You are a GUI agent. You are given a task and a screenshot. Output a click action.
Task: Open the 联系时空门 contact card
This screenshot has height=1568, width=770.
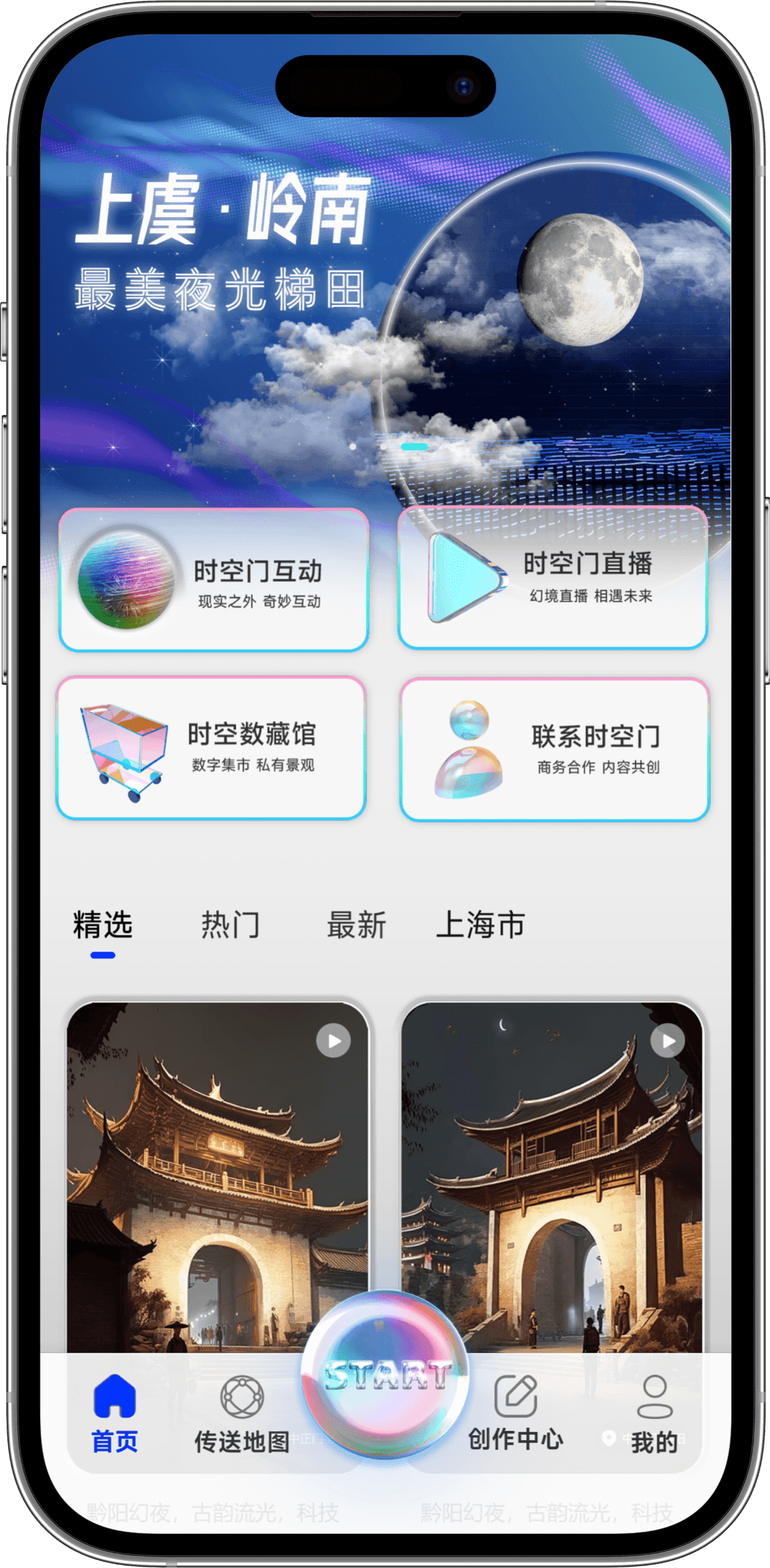[554, 749]
